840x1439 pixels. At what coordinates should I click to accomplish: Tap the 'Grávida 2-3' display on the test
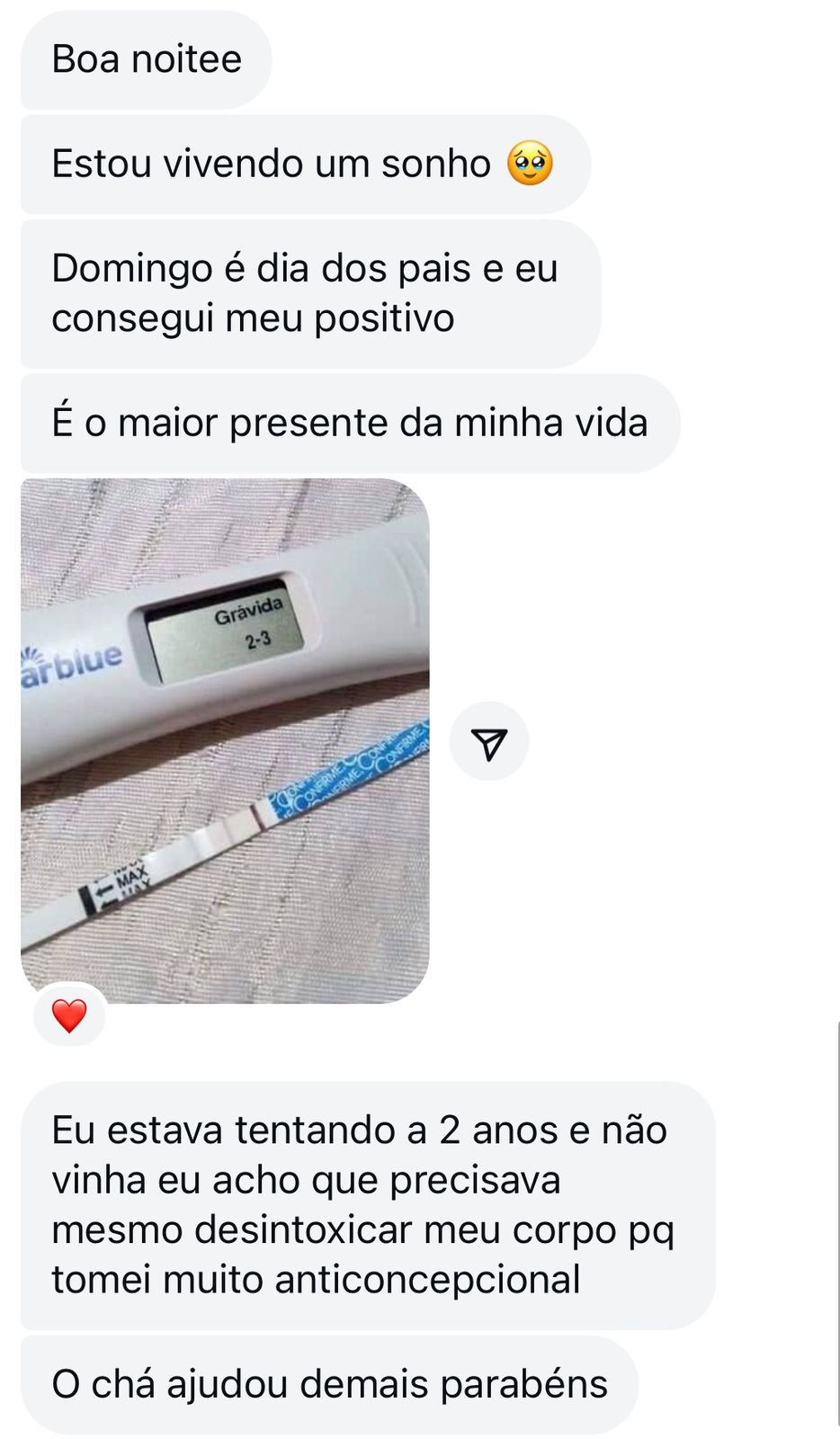pyautogui.click(x=249, y=627)
